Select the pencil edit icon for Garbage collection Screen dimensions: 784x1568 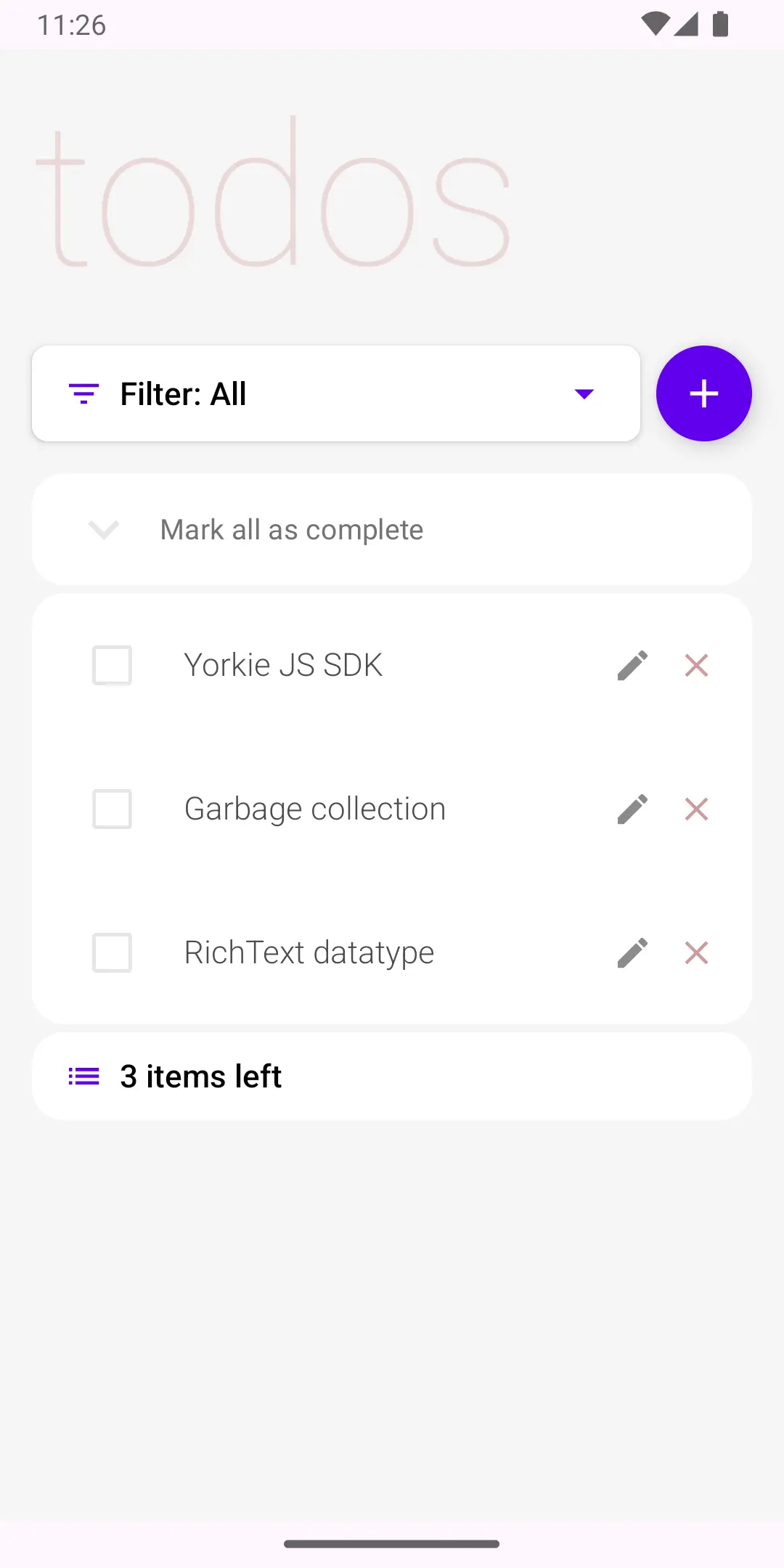[632, 809]
